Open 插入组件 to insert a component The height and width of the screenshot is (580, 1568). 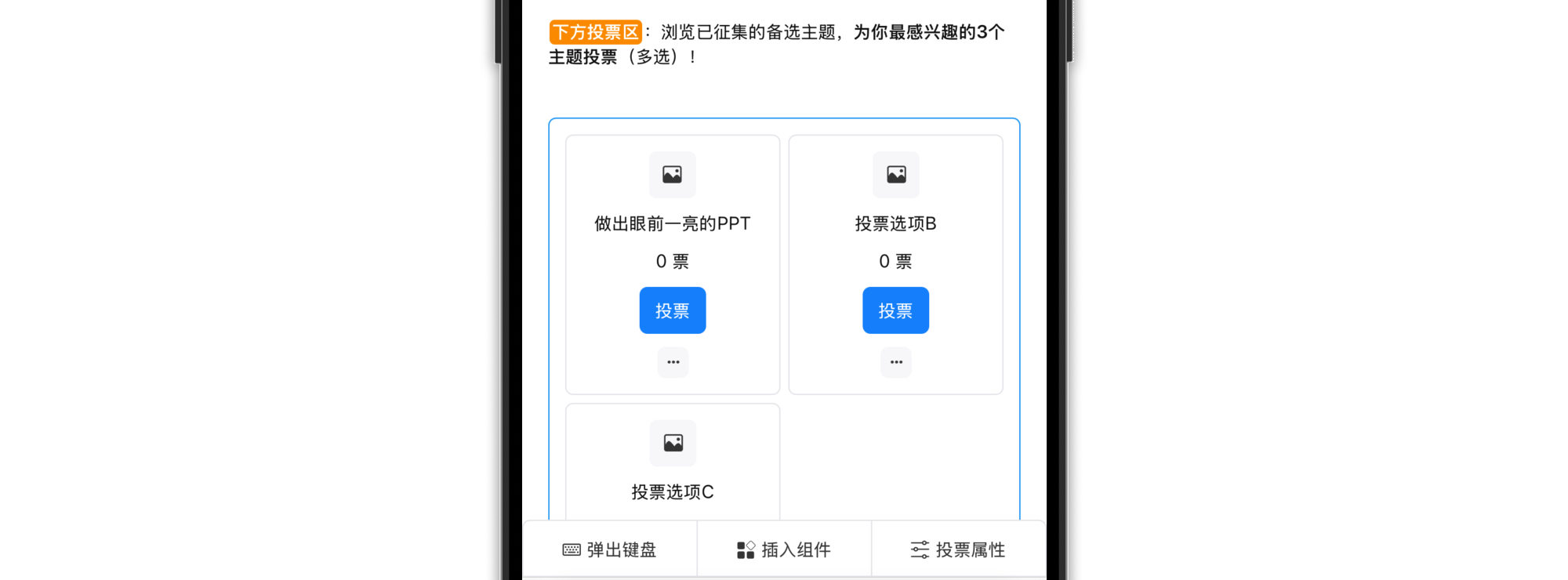[784, 549]
